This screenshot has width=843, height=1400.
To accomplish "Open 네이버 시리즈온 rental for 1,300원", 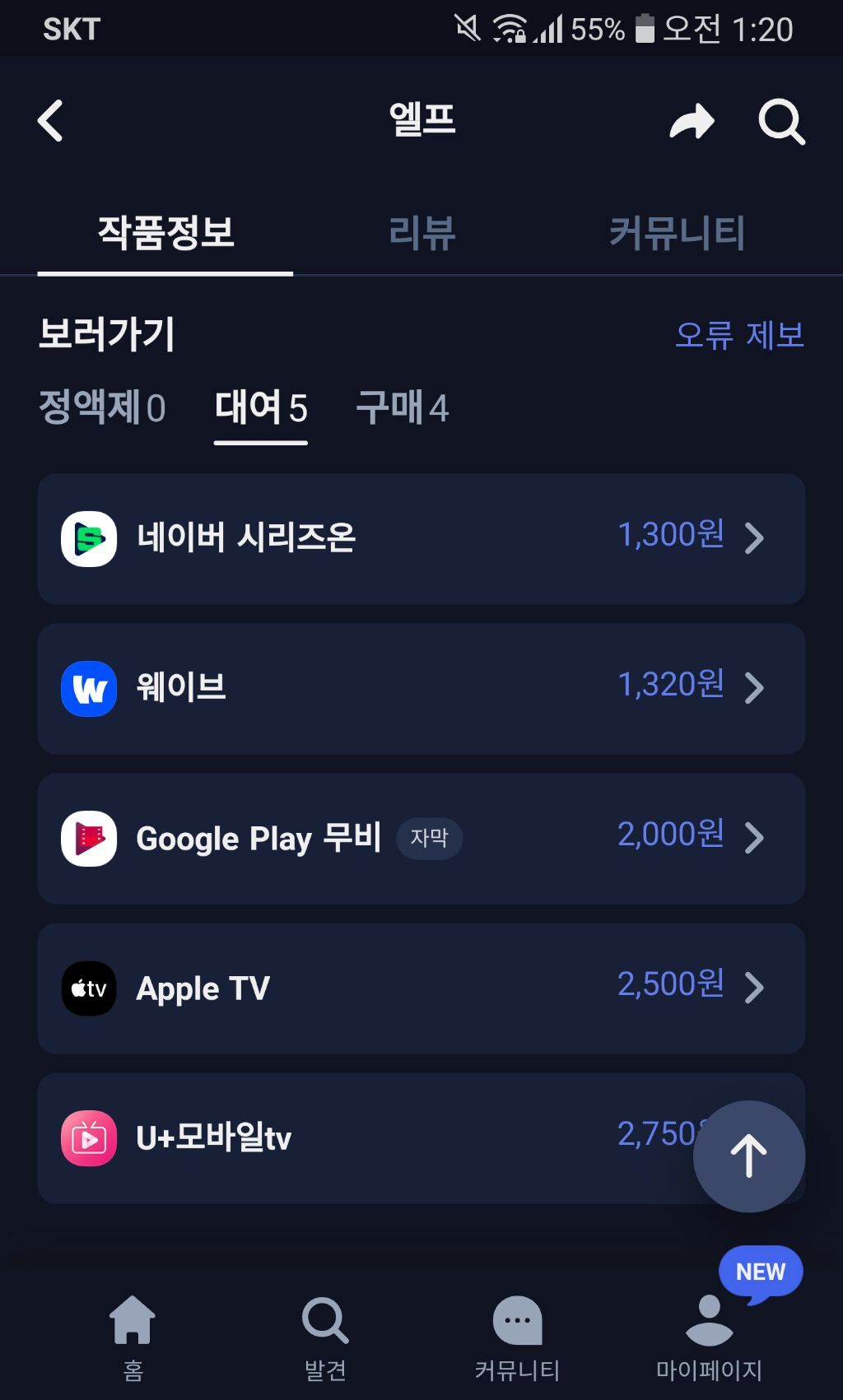I will (x=421, y=538).
